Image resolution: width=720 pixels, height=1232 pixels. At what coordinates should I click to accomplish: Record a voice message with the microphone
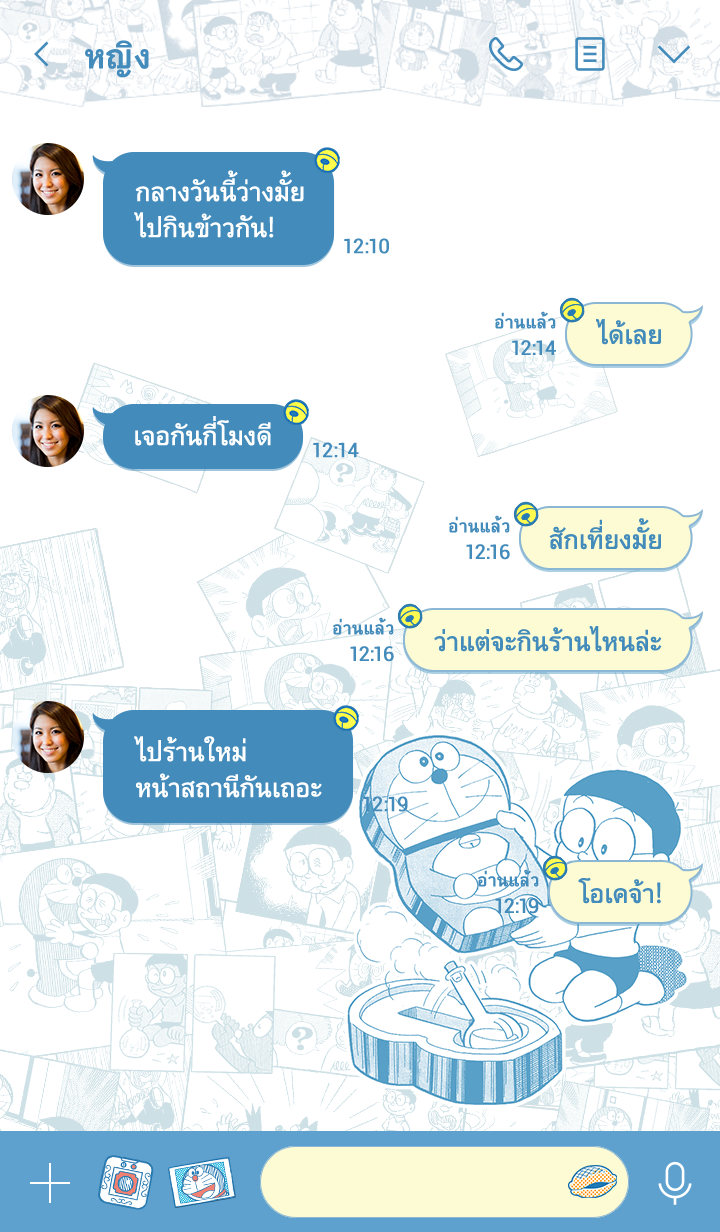tap(675, 1183)
